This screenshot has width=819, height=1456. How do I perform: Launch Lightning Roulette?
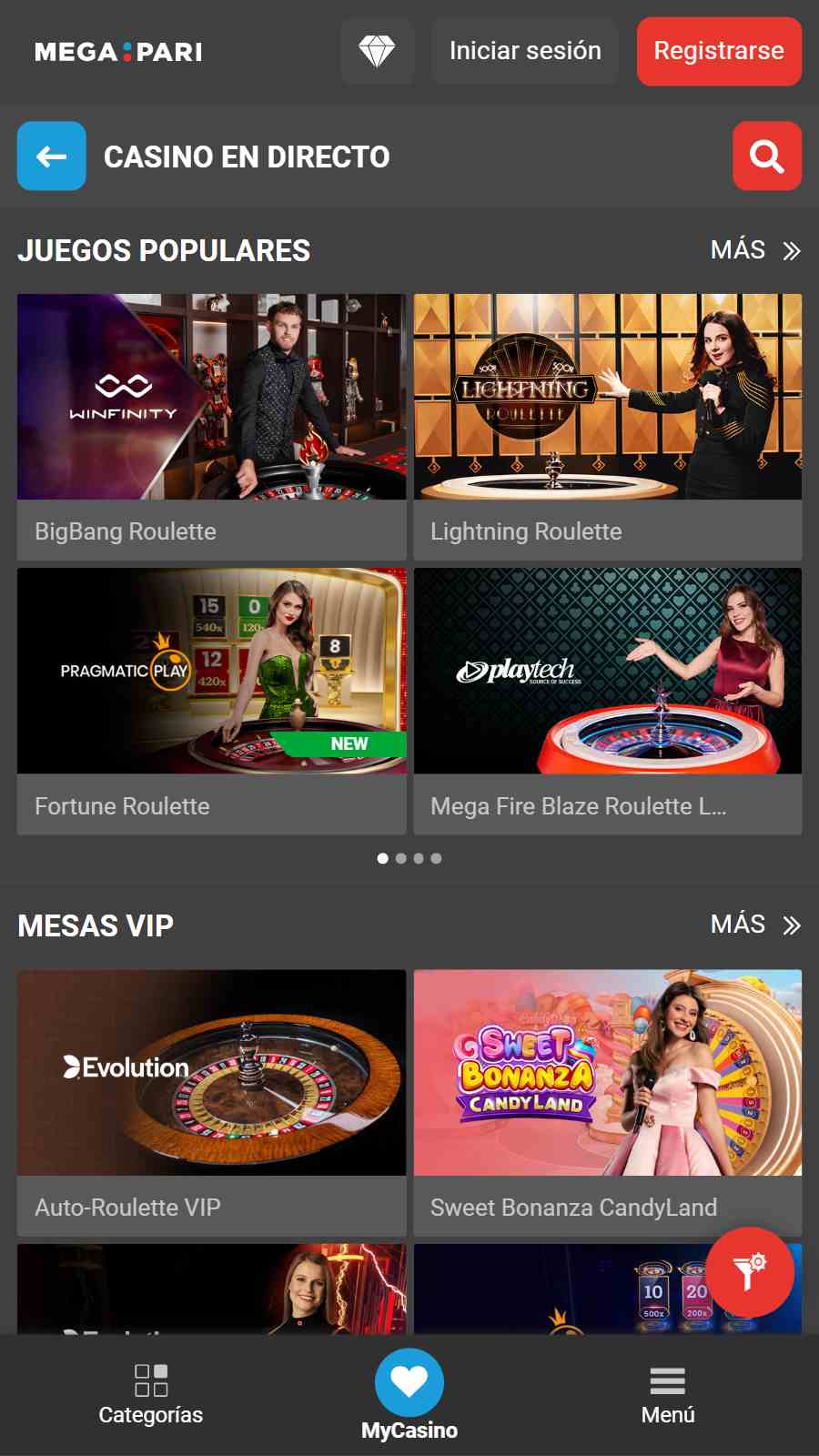tap(608, 426)
